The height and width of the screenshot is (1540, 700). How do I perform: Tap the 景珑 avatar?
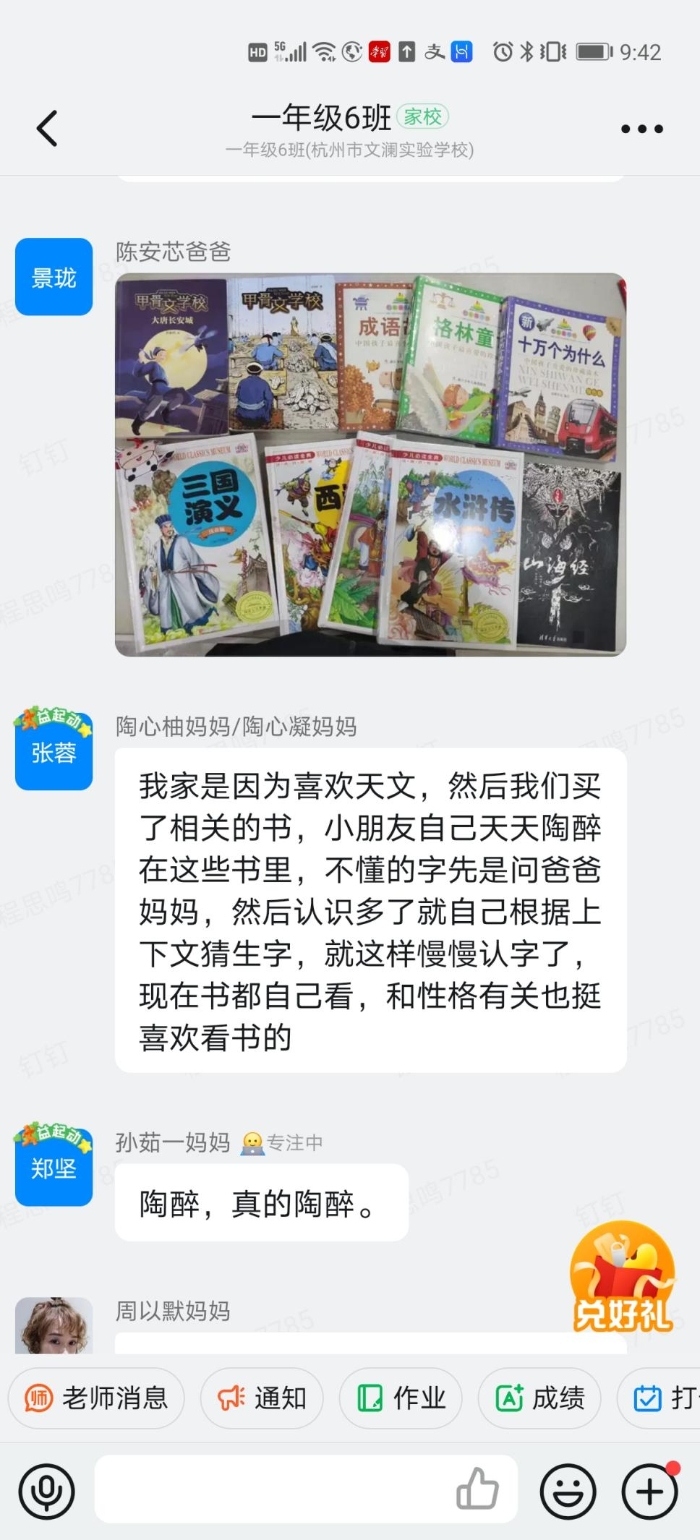pos(54,277)
